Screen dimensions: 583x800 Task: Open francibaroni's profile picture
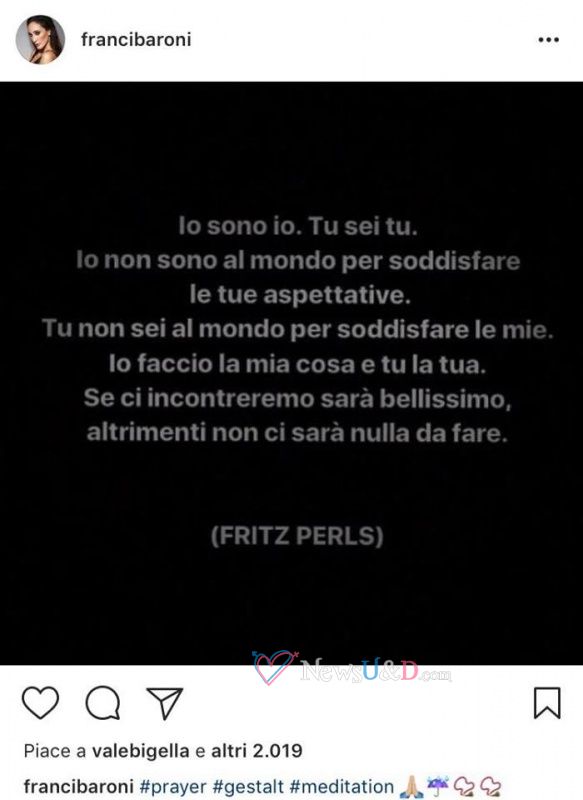point(40,39)
